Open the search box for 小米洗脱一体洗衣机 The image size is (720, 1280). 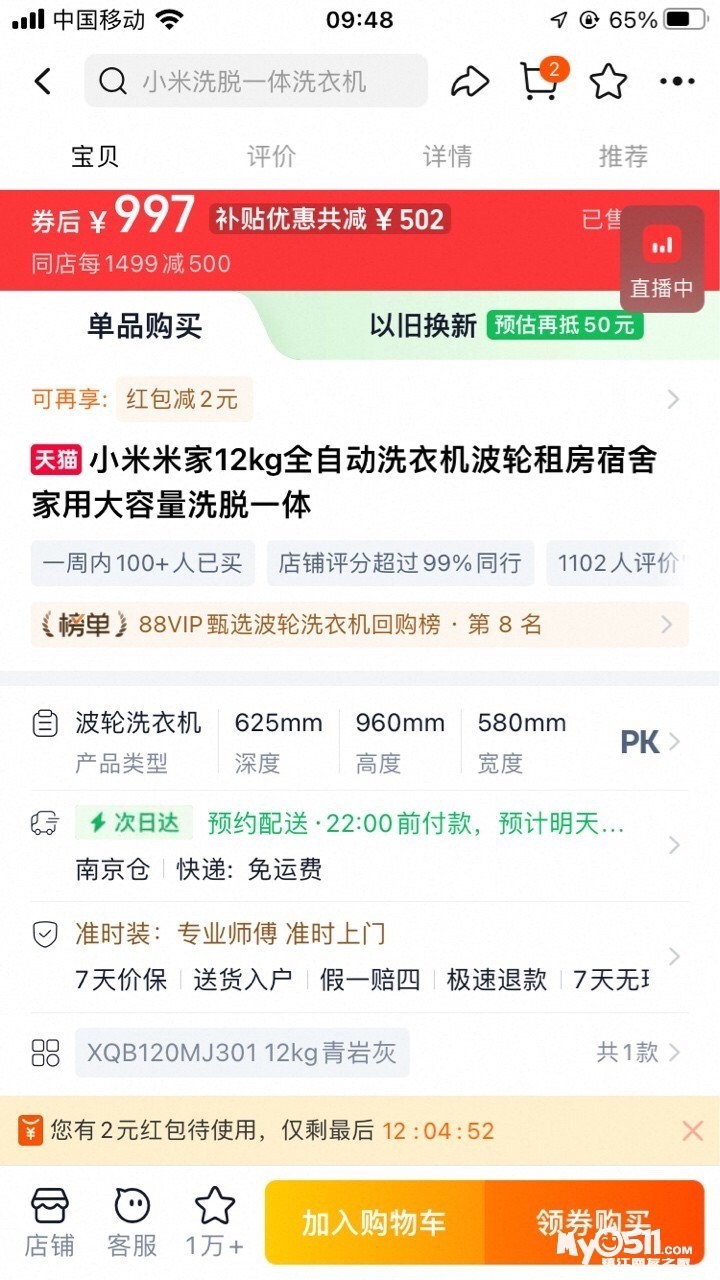(255, 81)
